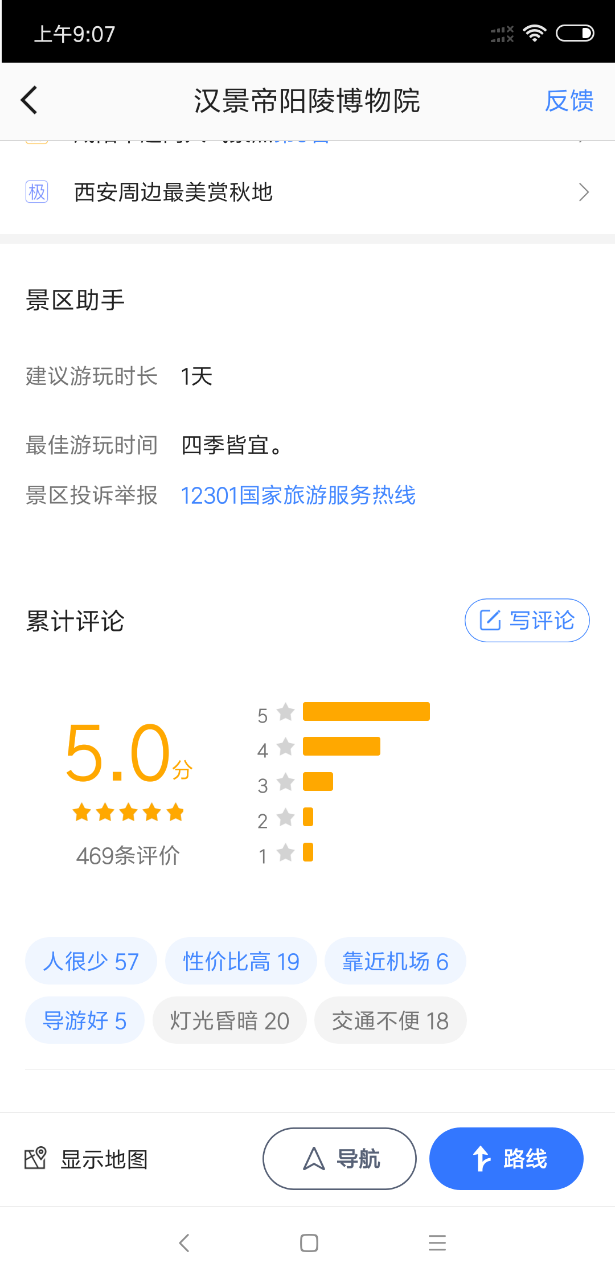Filter reviews by 导游好 5
The image size is (615, 1280).
click(x=84, y=1021)
